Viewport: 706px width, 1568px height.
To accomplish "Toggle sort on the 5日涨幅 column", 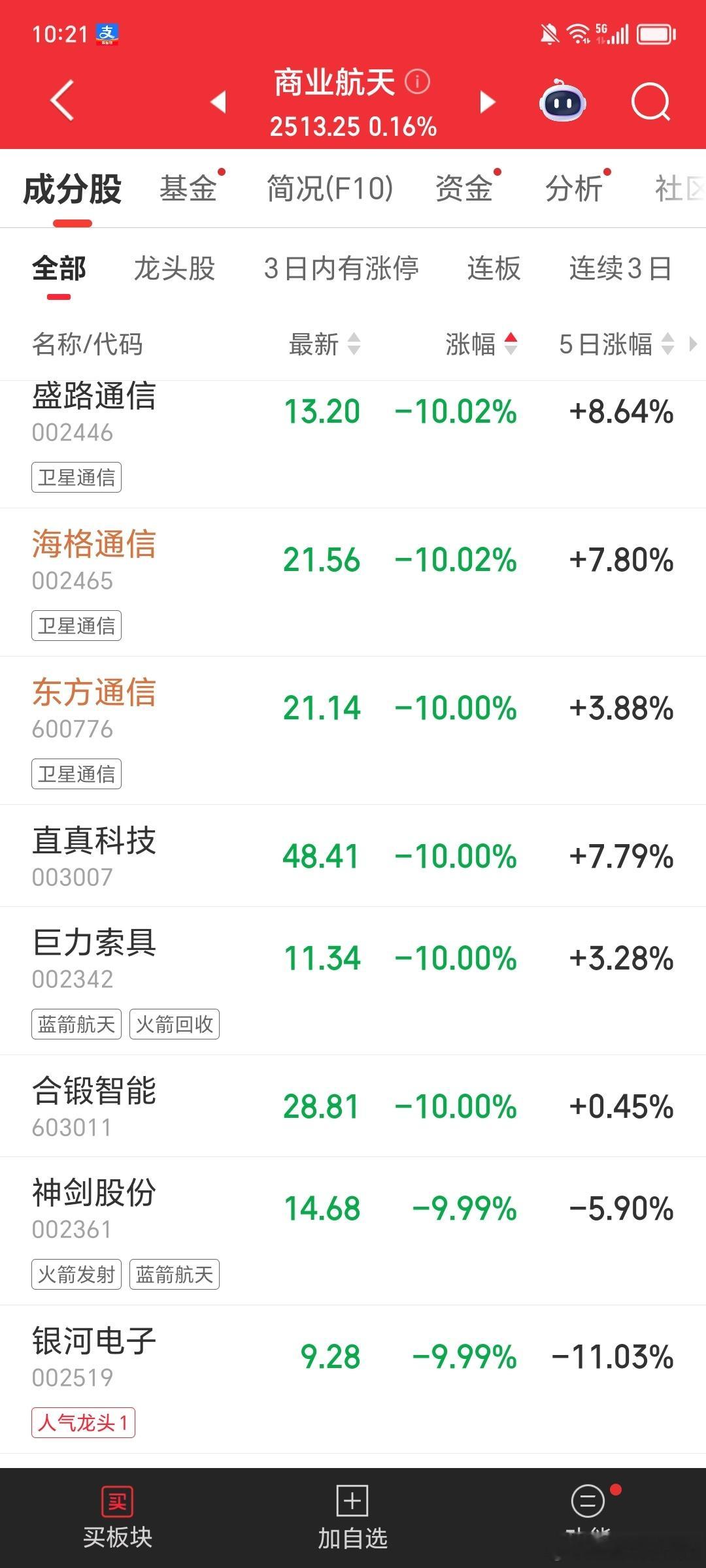I will coord(607,345).
